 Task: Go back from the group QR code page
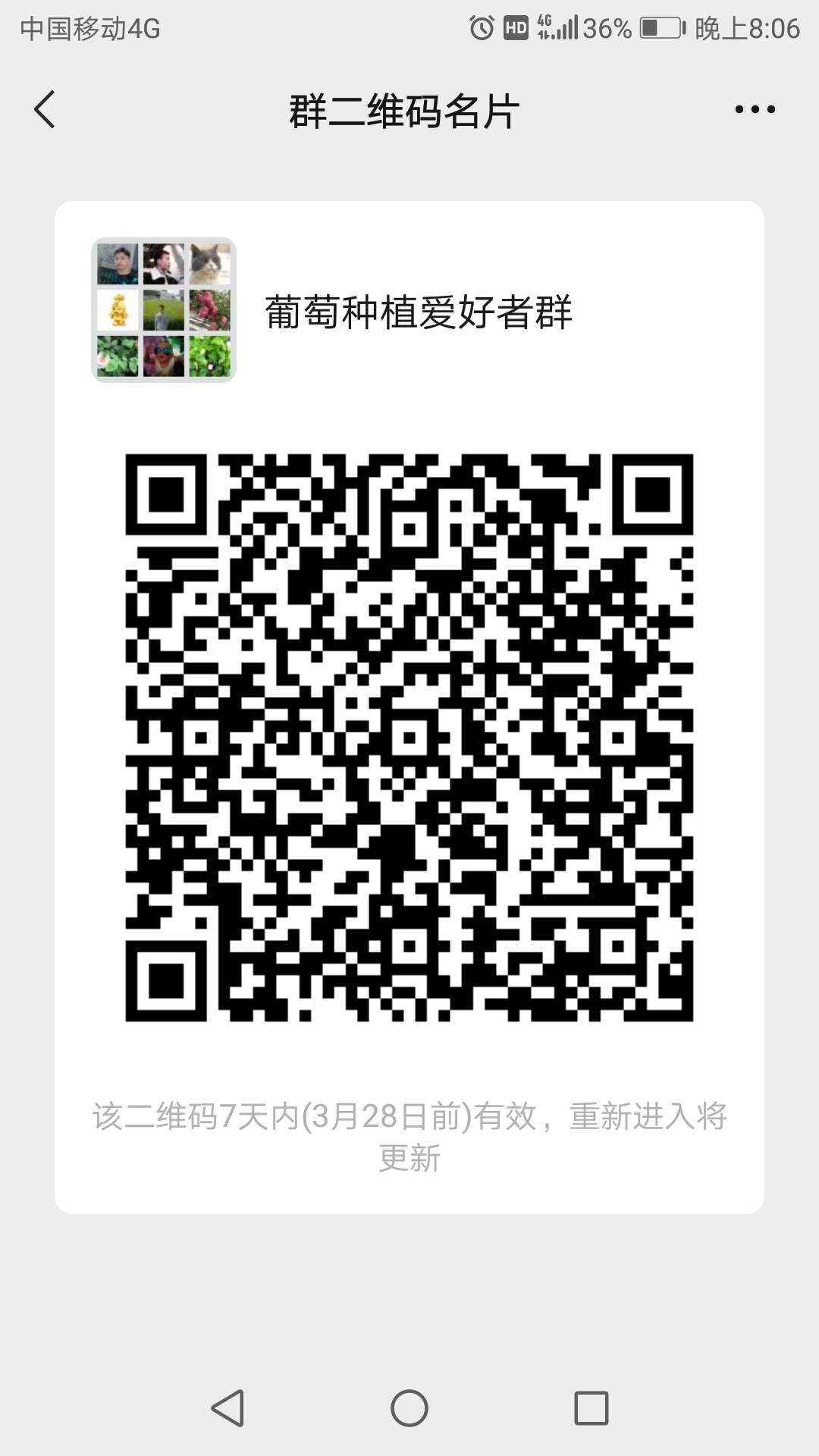45,109
